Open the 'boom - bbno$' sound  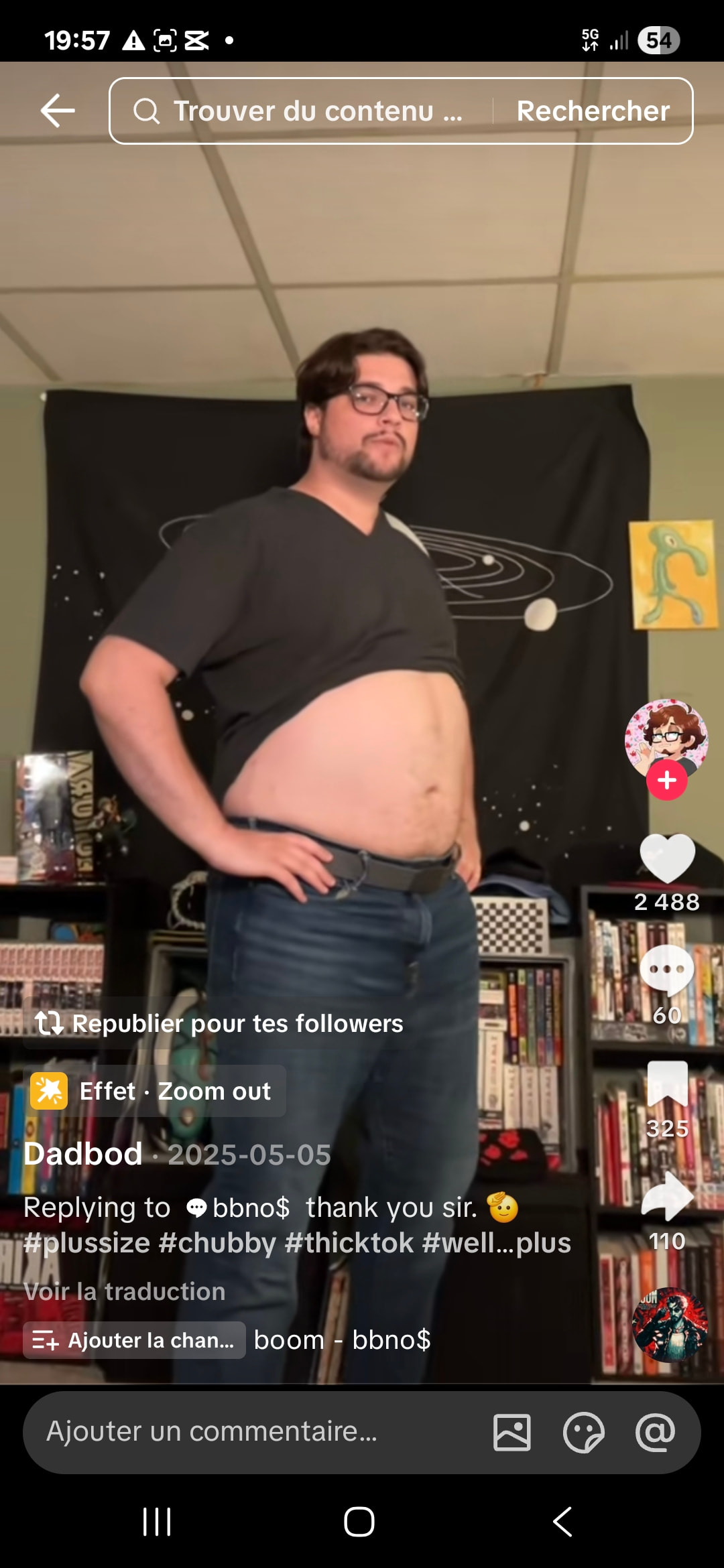point(342,1340)
